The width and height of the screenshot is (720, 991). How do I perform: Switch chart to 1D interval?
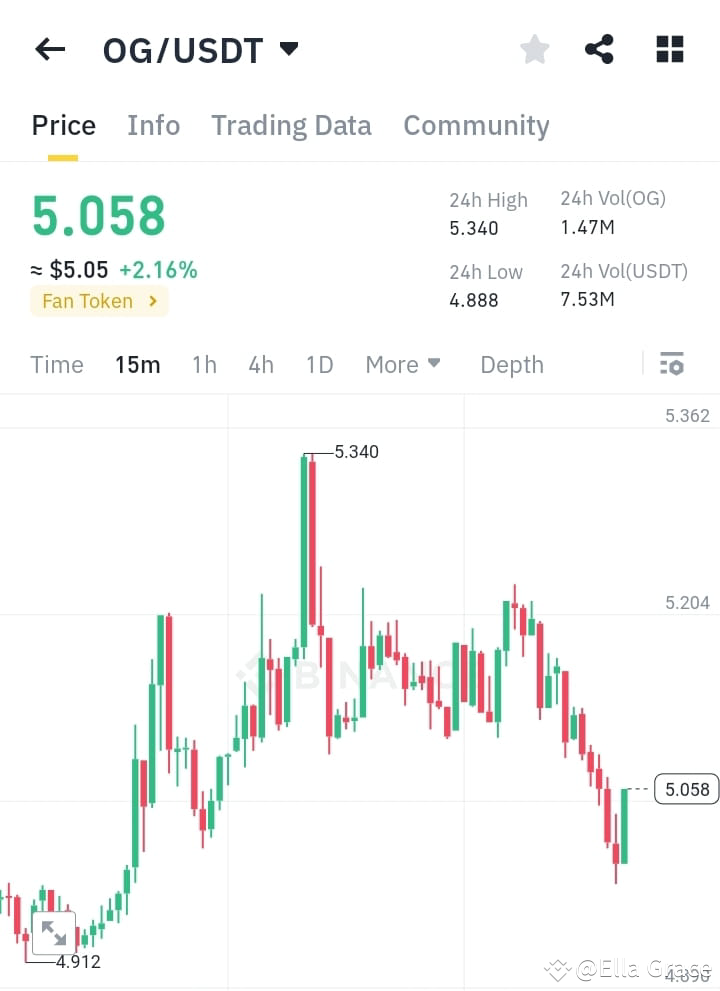(319, 364)
